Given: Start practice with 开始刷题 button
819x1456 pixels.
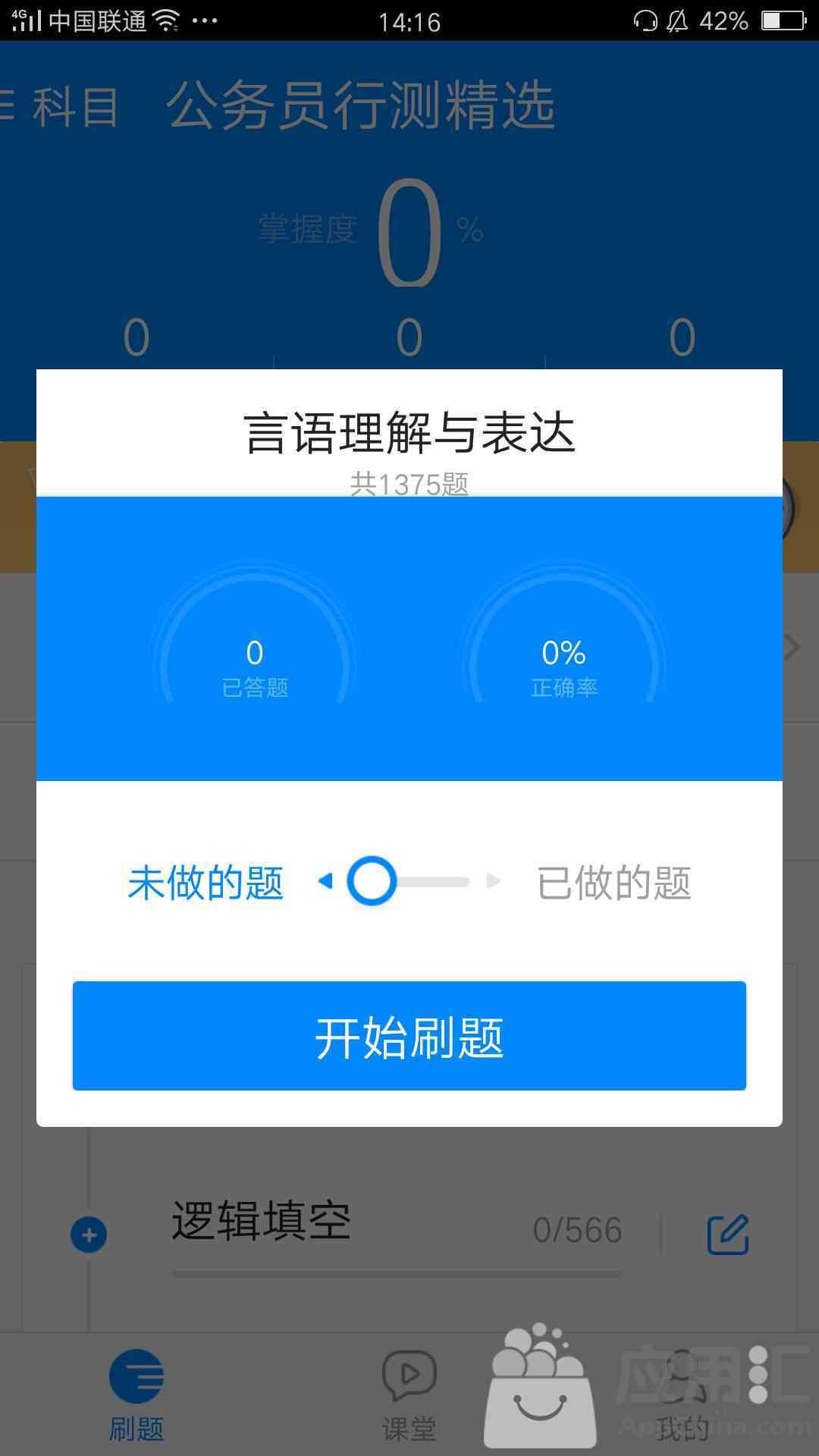Looking at the screenshot, I should [409, 1036].
